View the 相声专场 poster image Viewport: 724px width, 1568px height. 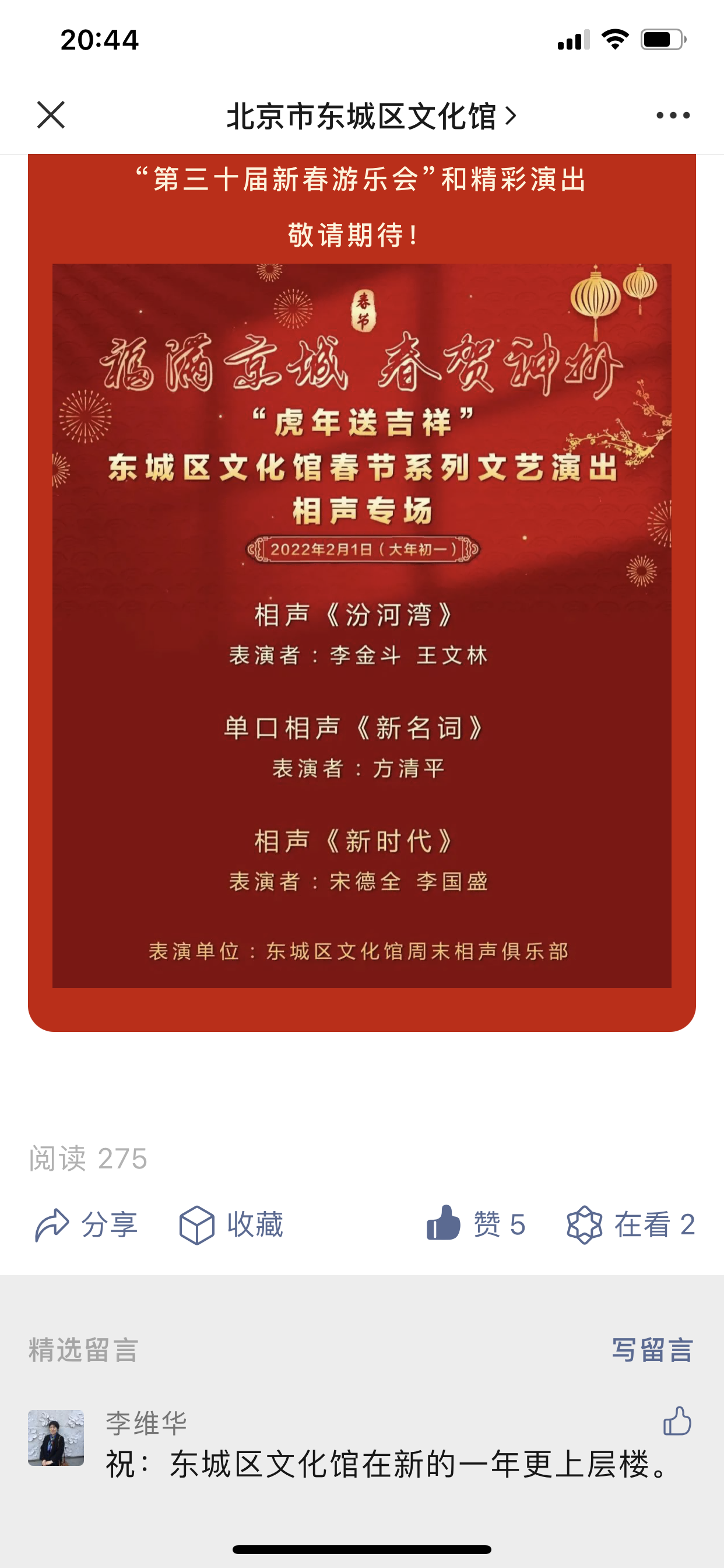click(362, 625)
